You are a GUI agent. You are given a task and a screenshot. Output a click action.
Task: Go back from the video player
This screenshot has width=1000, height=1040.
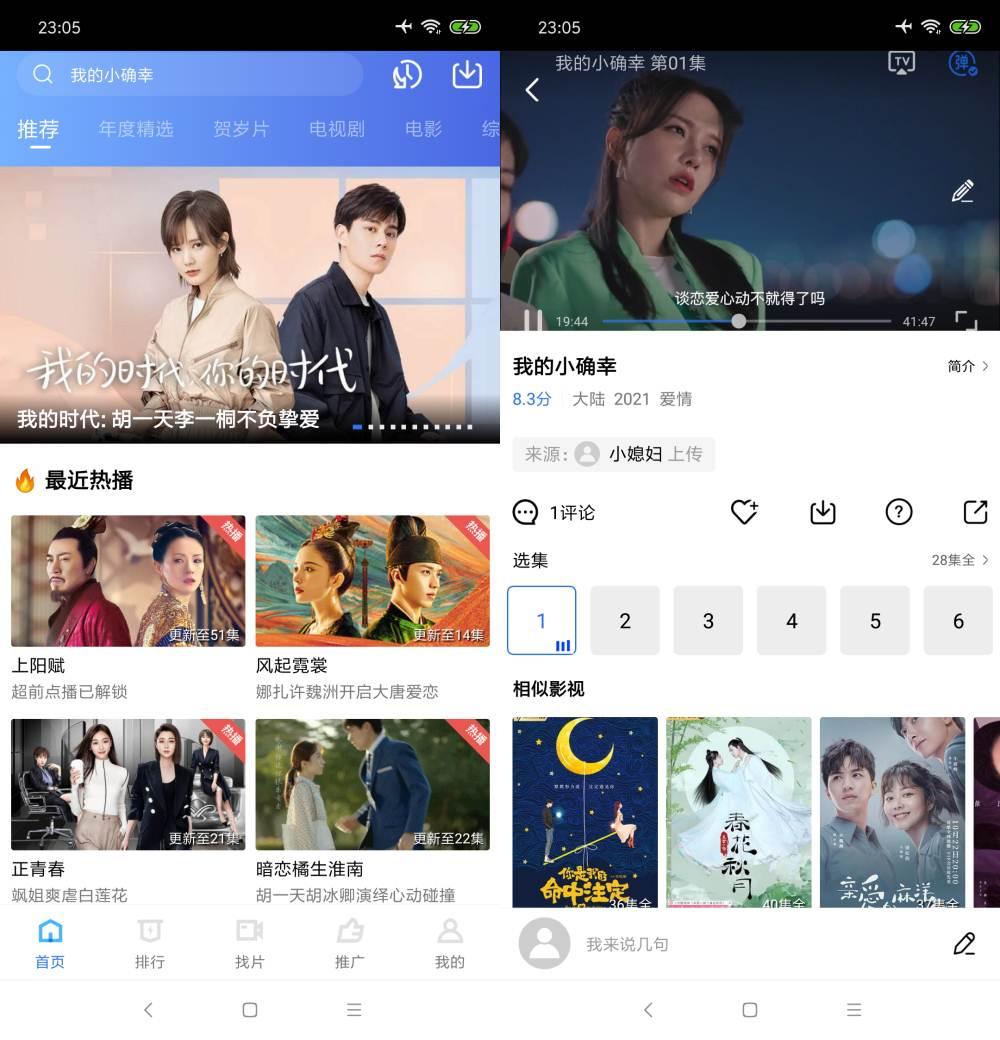[x=532, y=90]
